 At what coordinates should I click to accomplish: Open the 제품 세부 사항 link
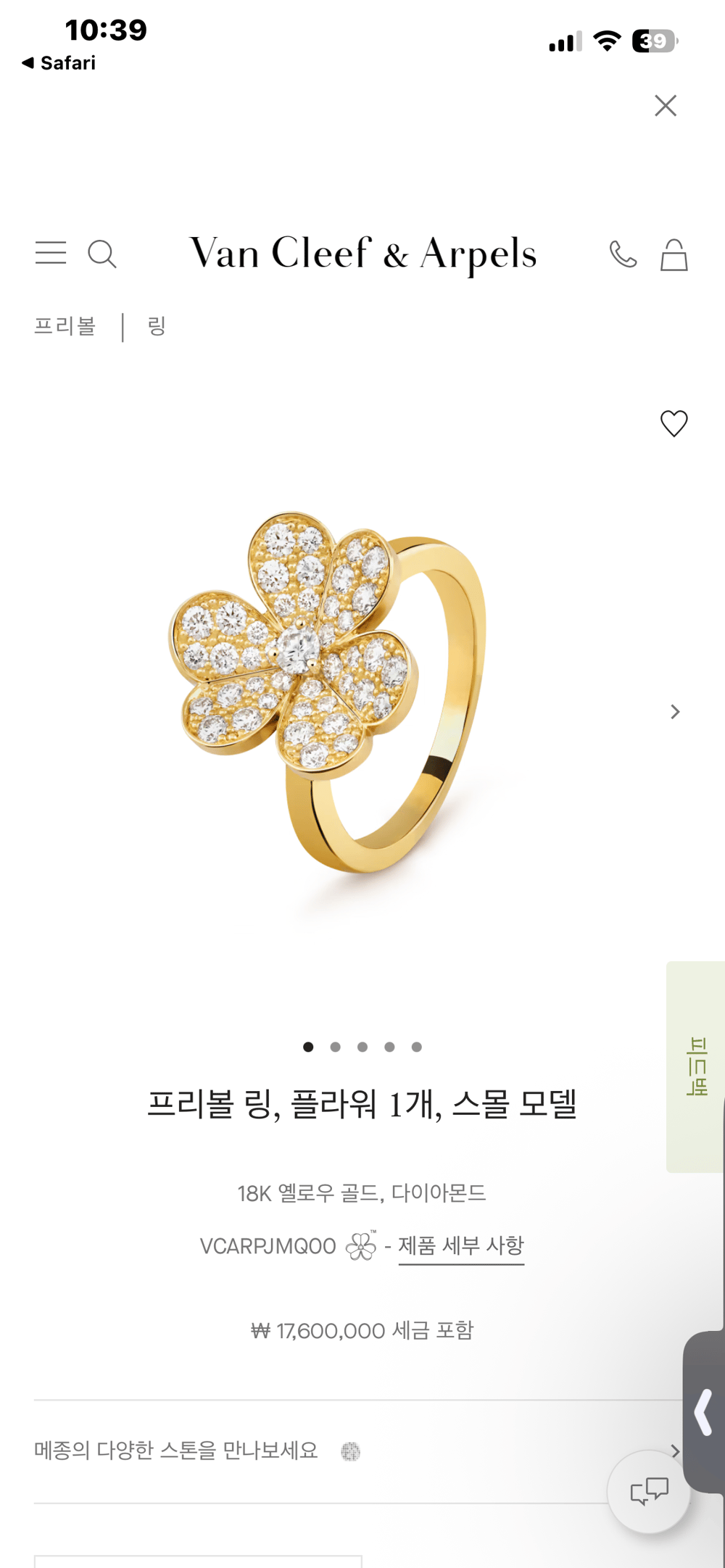coord(461,1245)
